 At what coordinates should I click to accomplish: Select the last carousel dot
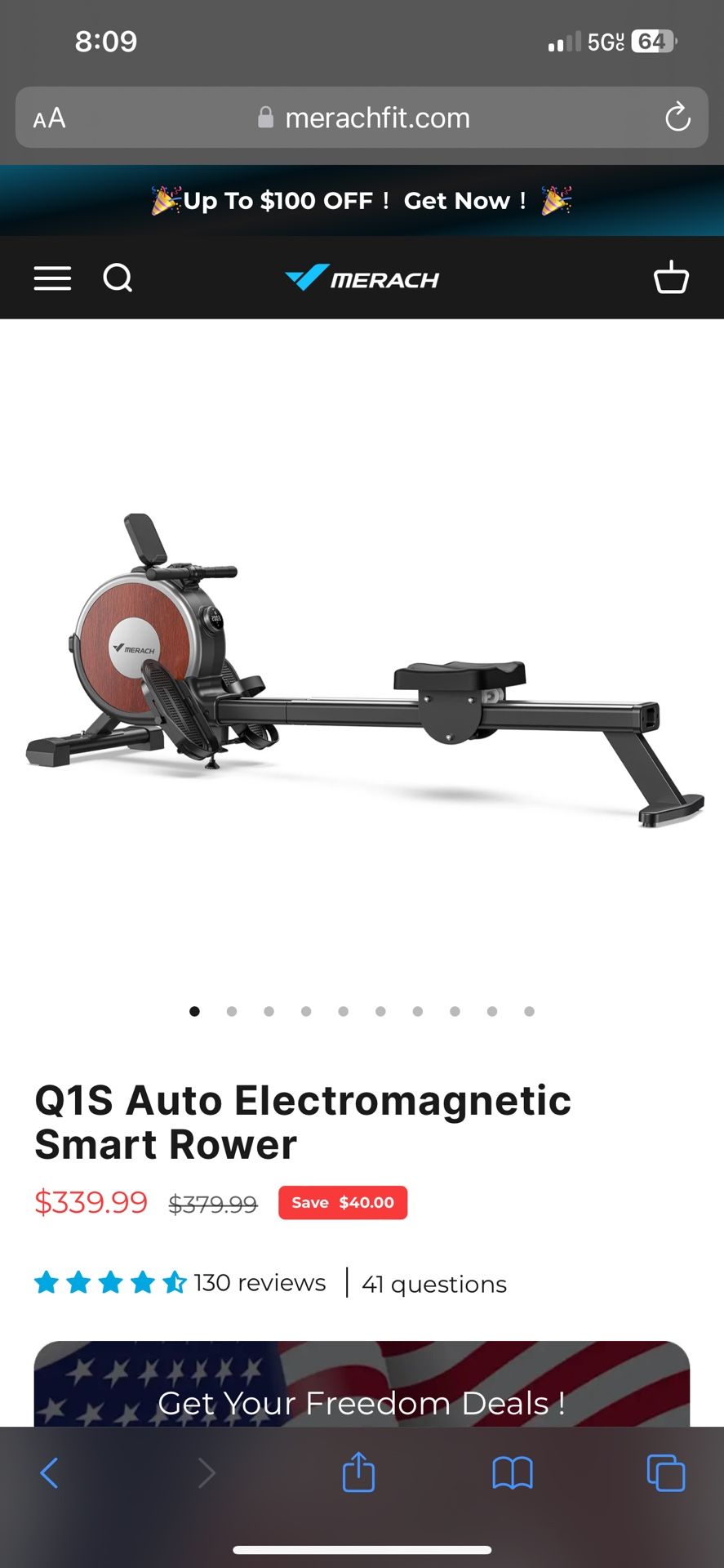(529, 1011)
